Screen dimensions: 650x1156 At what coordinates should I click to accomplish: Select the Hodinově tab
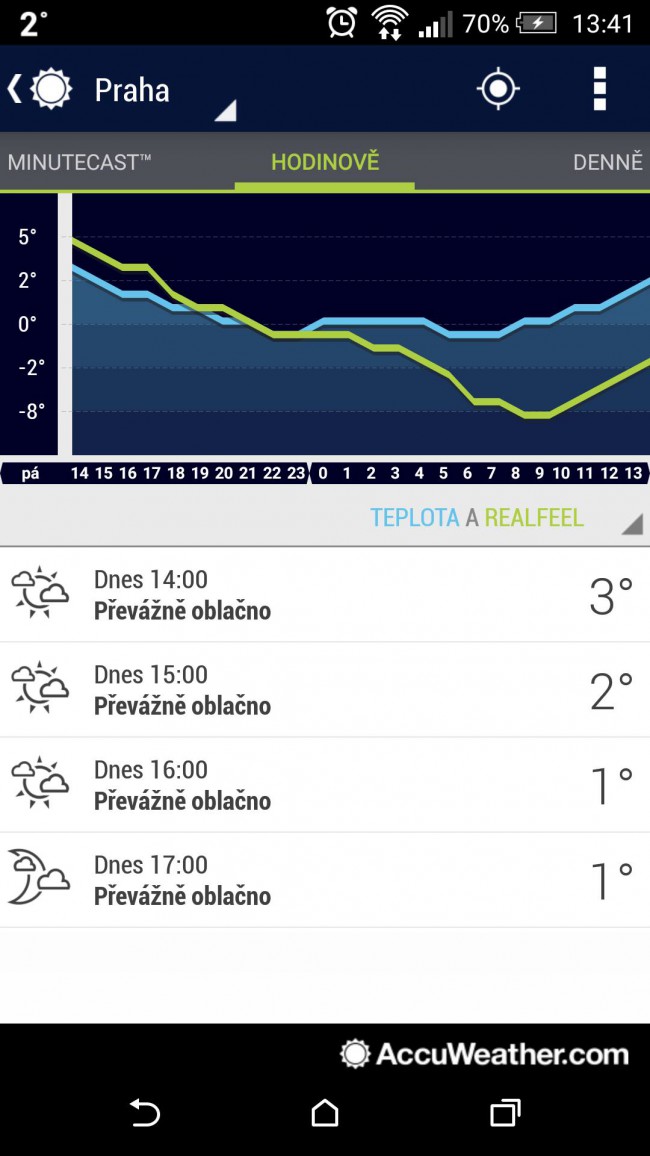point(325,162)
